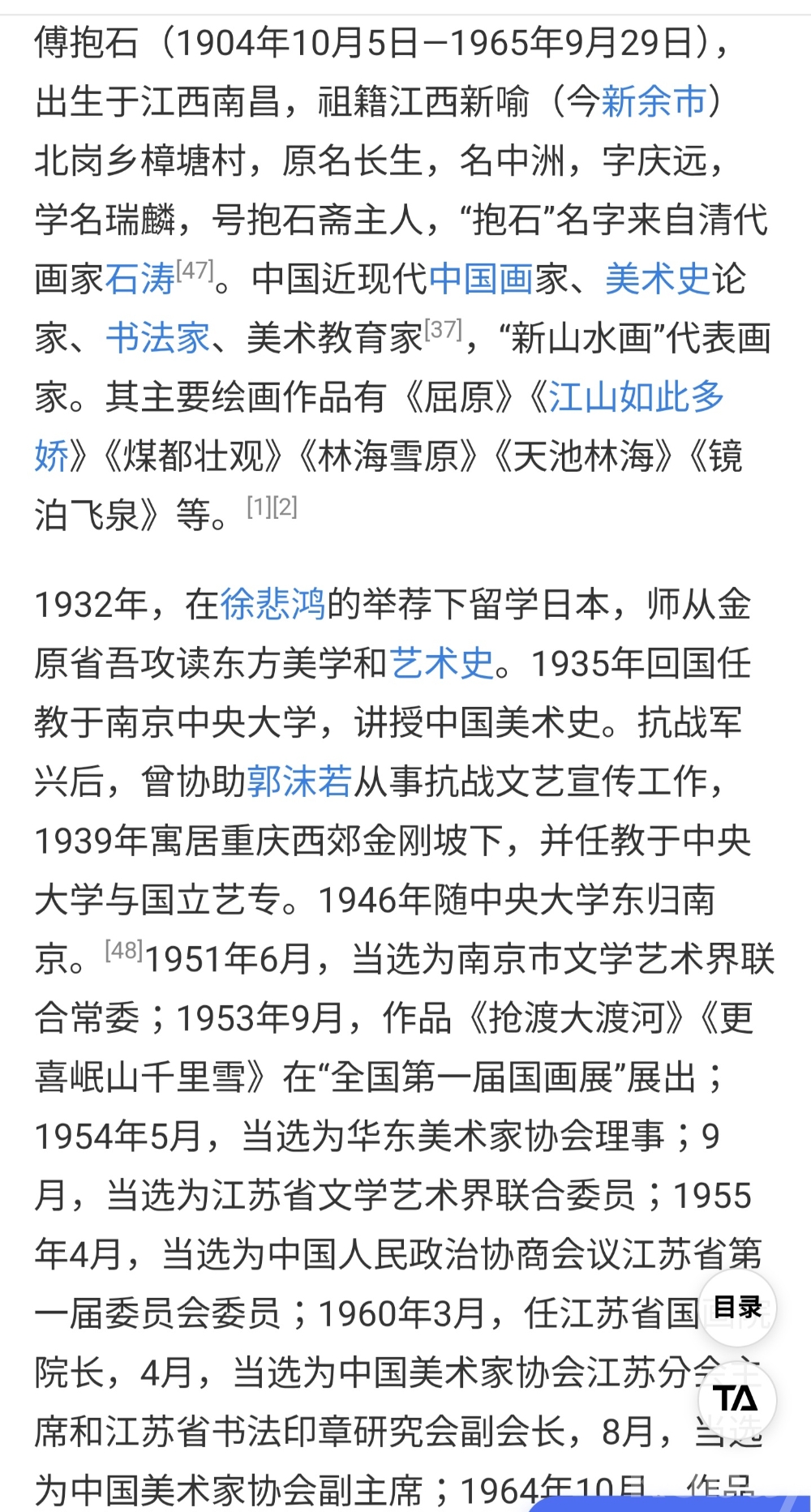811x1512 pixels.
Task: Go to the 郭沫若 page
Action: [298, 782]
